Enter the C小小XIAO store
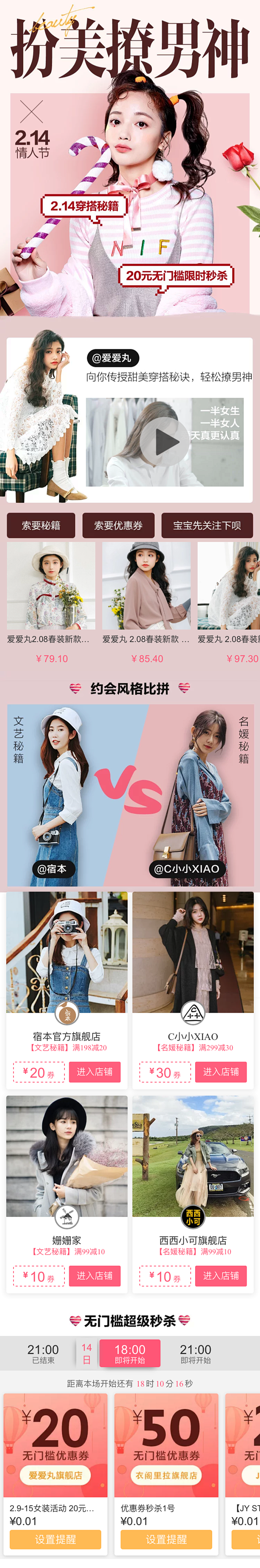This screenshot has width=260, height=1568. (x=220, y=1071)
